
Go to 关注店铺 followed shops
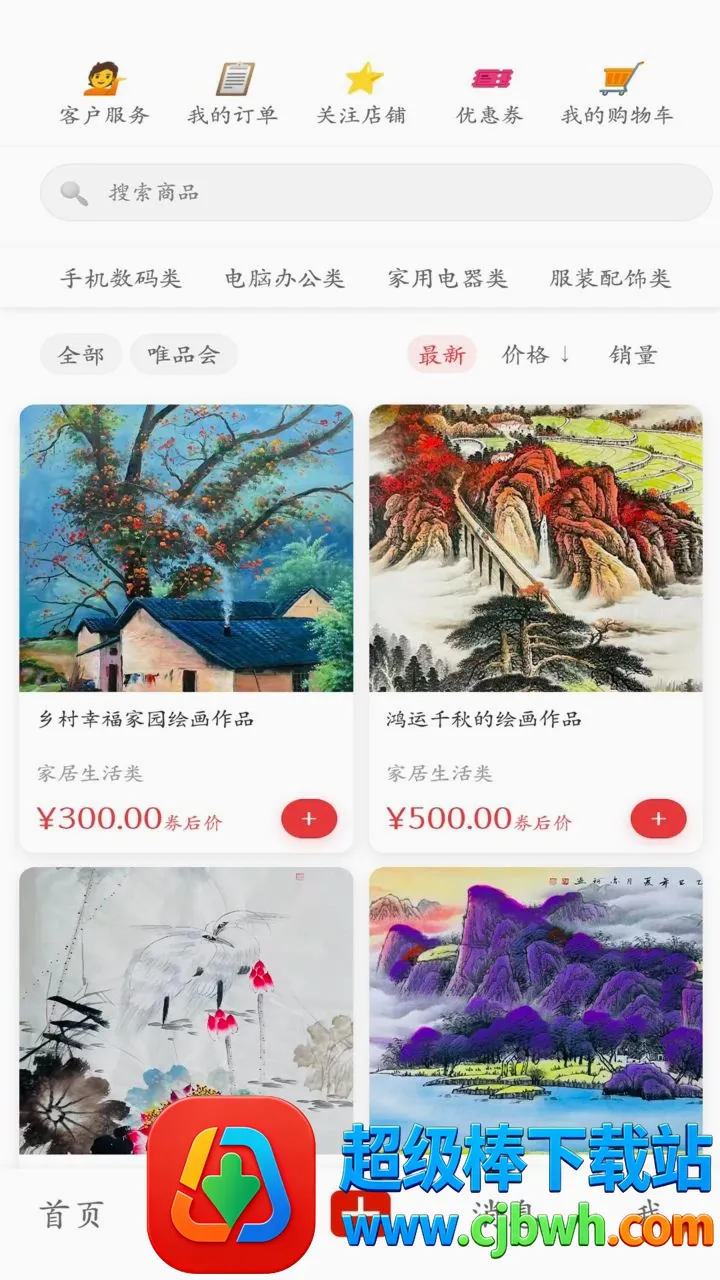click(x=362, y=94)
